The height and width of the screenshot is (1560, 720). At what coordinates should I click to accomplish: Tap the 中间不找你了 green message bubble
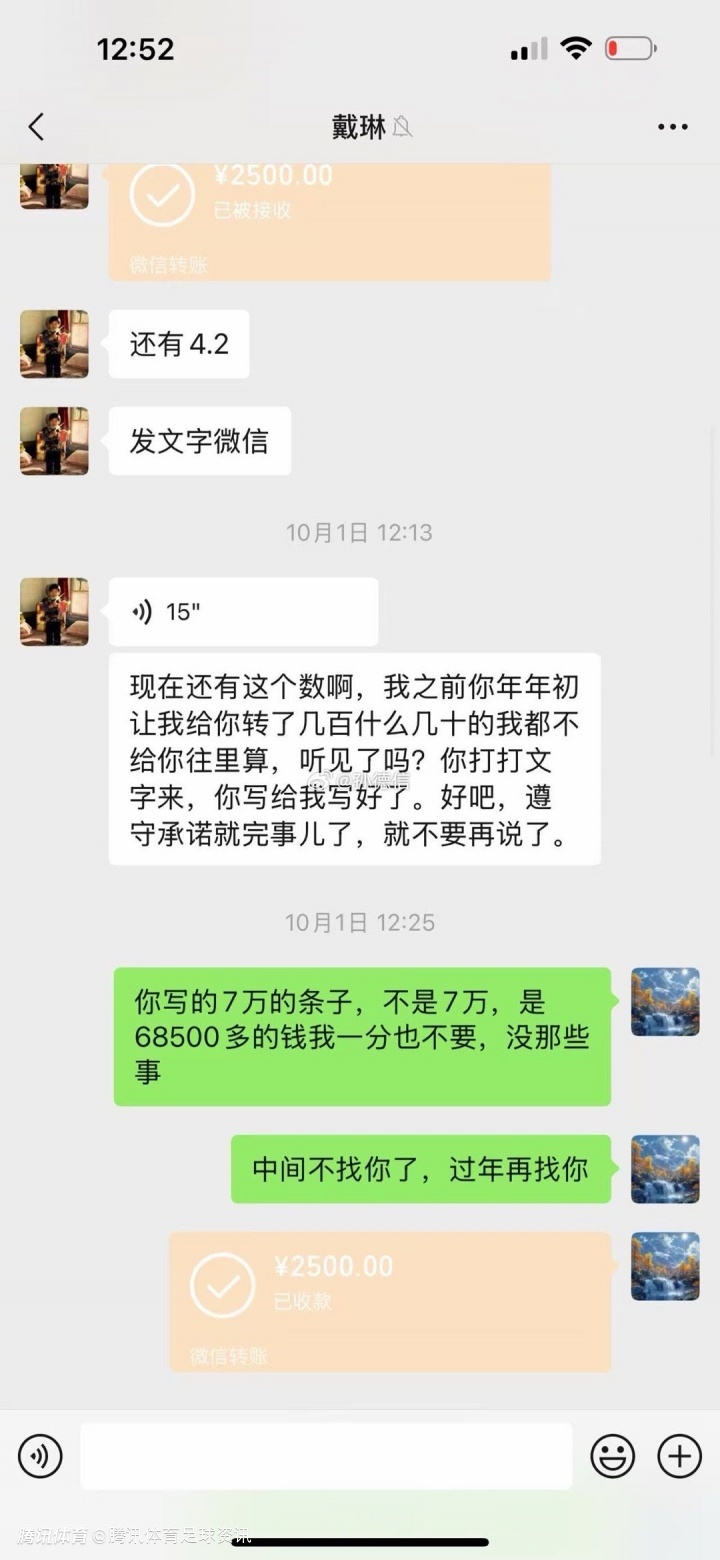click(x=420, y=1168)
